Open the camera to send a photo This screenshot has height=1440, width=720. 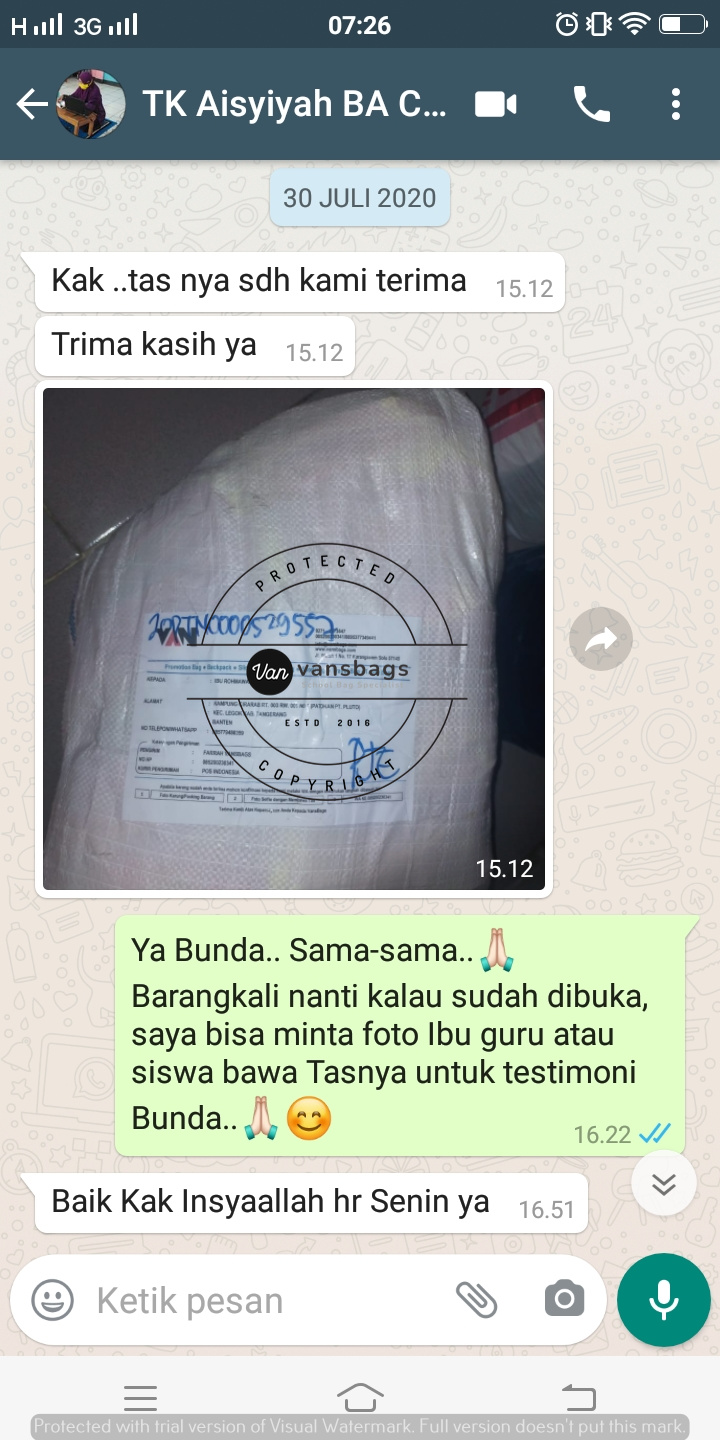tap(564, 1300)
